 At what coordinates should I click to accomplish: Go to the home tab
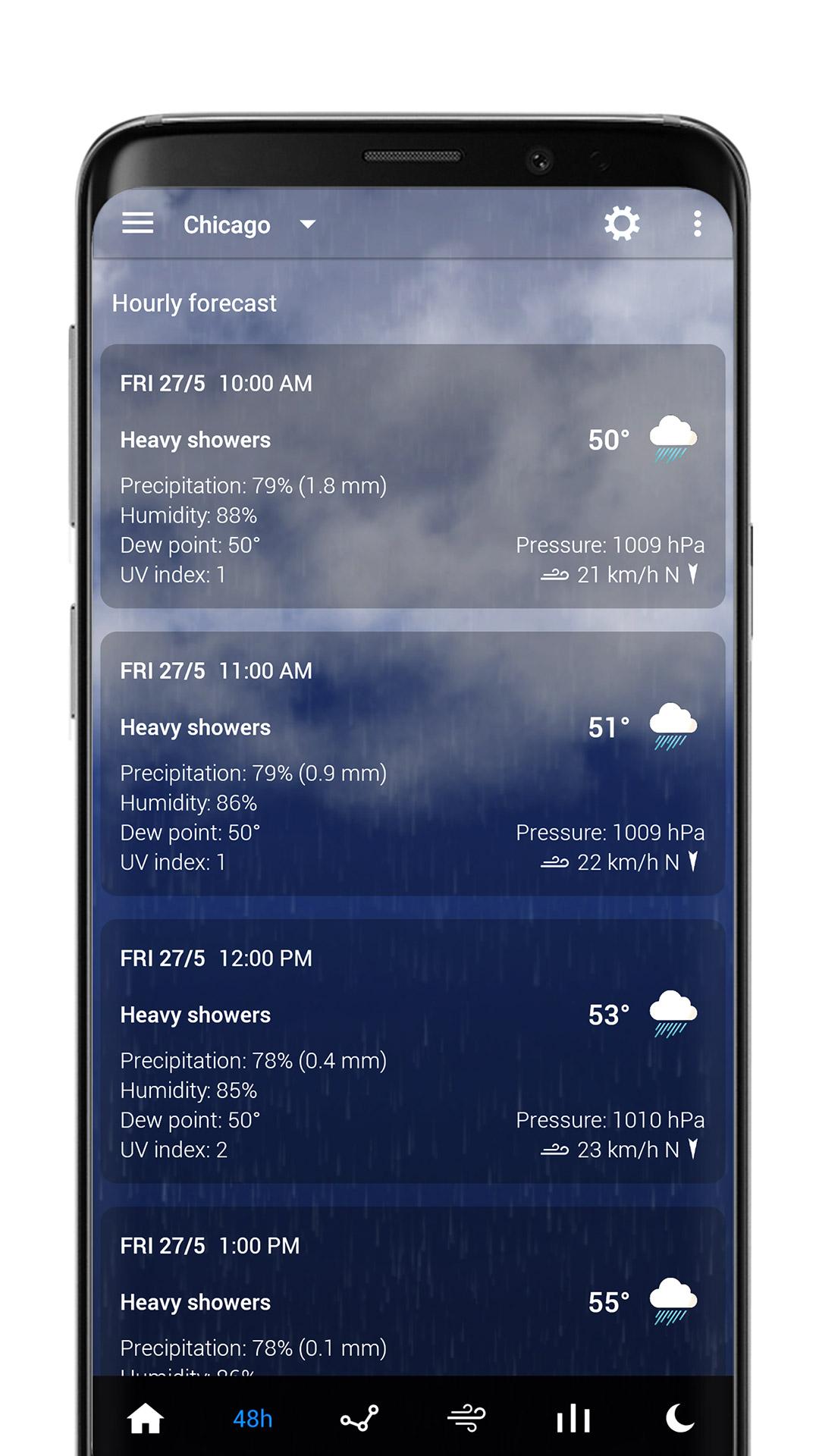[x=145, y=1418]
